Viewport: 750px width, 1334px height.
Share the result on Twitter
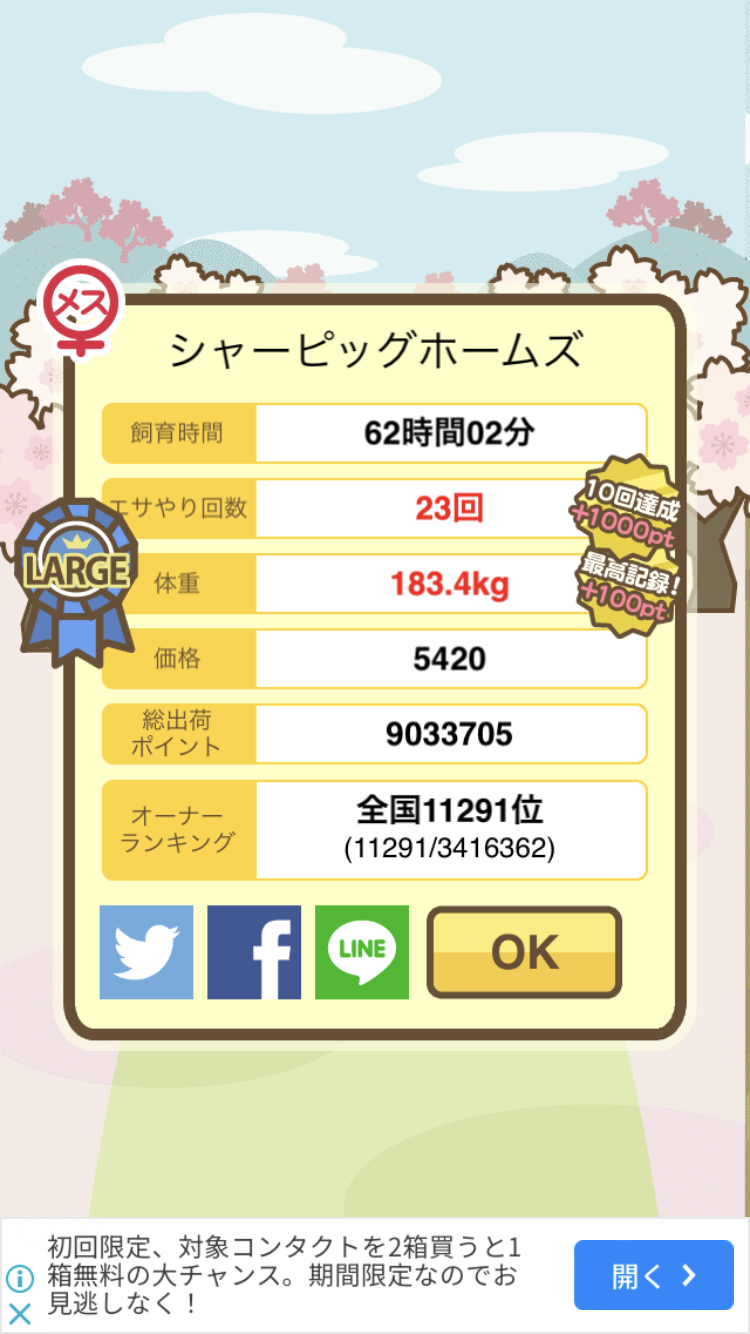click(x=146, y=952)
